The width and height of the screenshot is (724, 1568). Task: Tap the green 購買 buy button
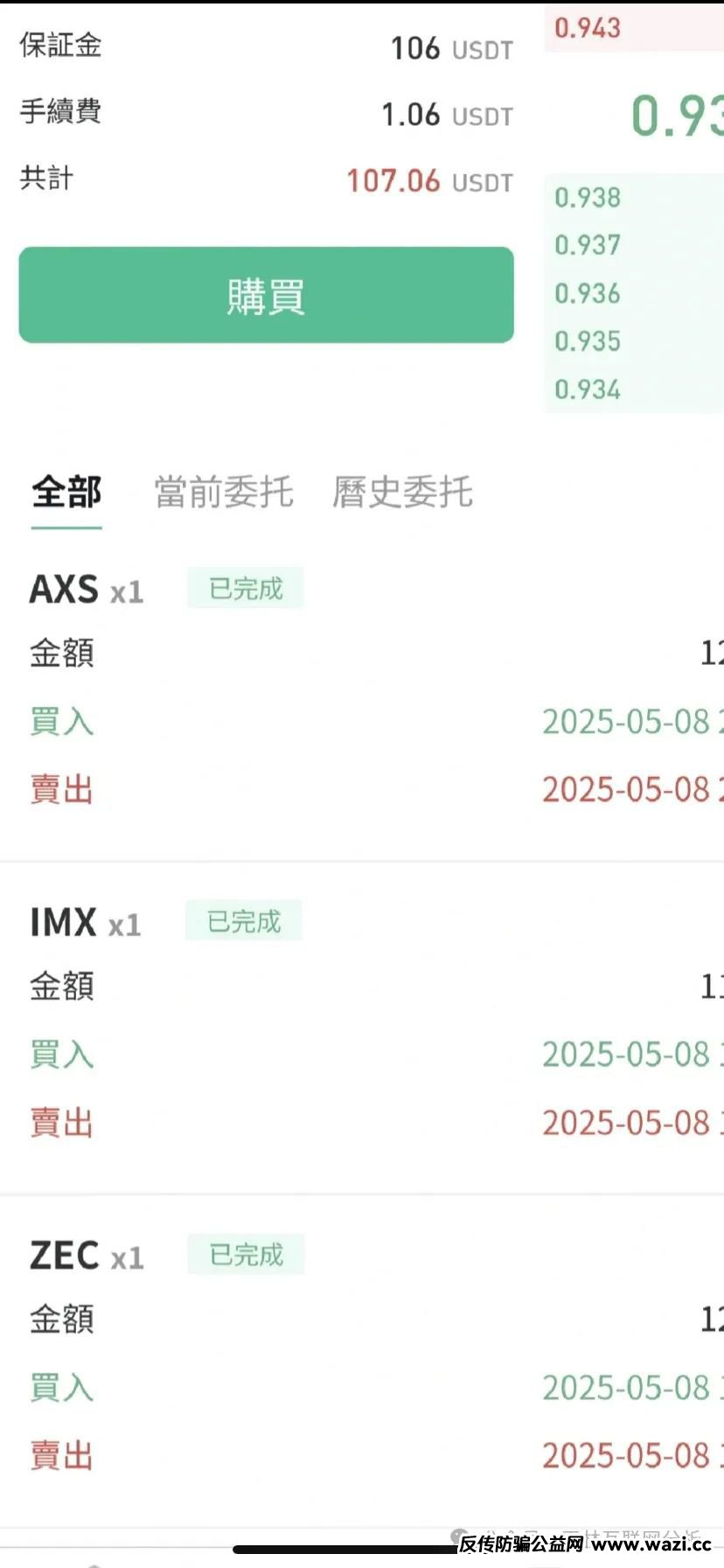coord(265,295)
